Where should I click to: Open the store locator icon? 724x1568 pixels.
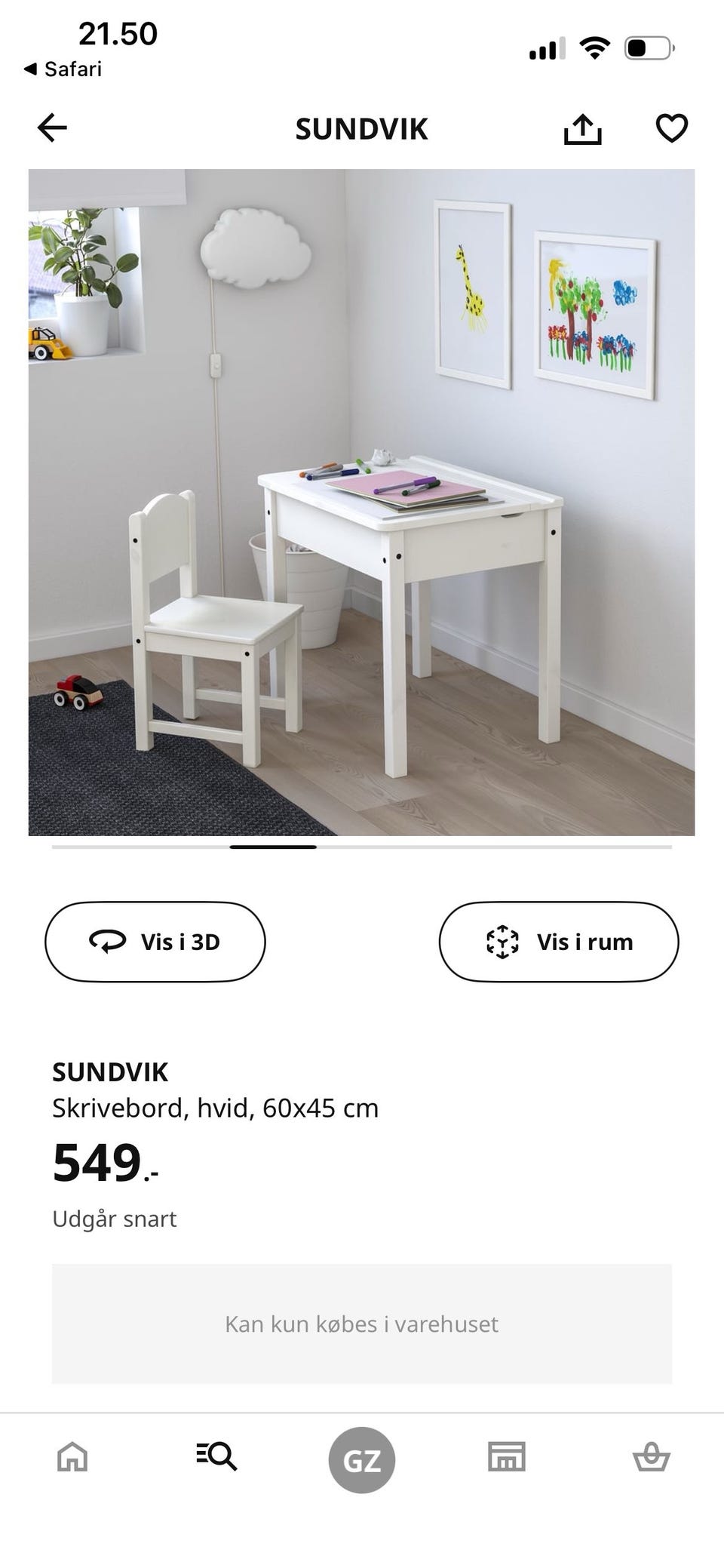click(507, 1458)
